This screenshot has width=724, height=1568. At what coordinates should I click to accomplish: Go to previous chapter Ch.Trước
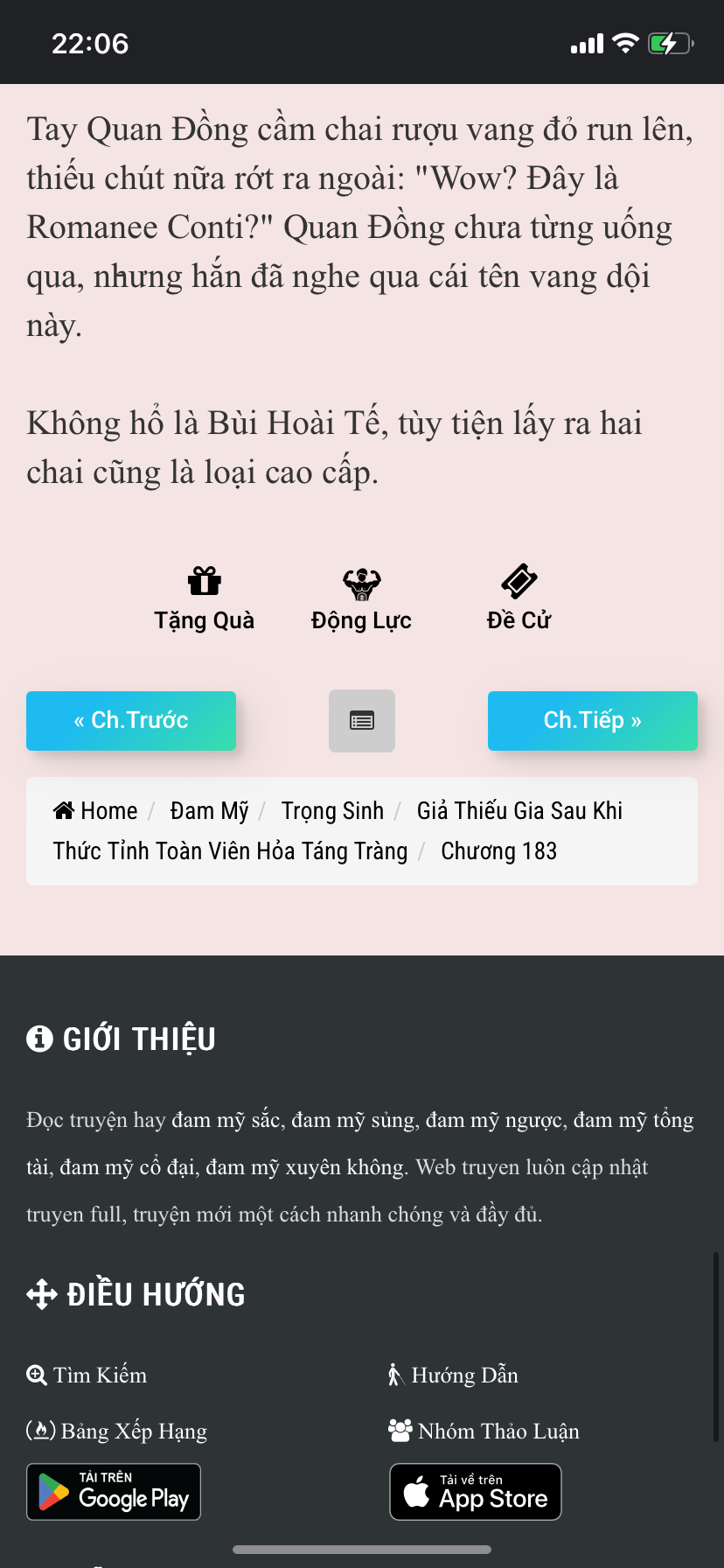(x=131, y=720)
